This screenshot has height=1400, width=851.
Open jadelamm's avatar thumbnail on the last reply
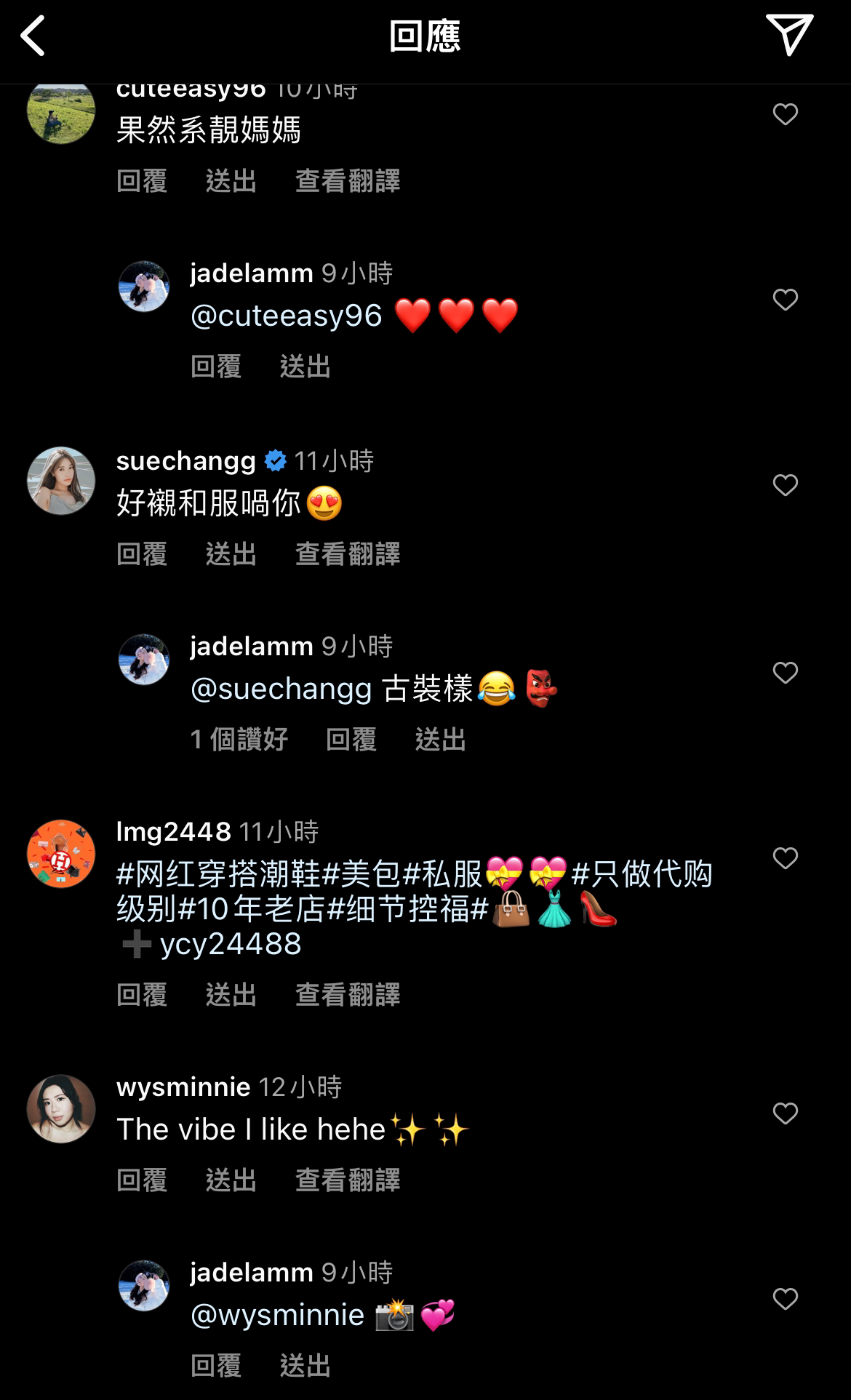click(145, 1286)
